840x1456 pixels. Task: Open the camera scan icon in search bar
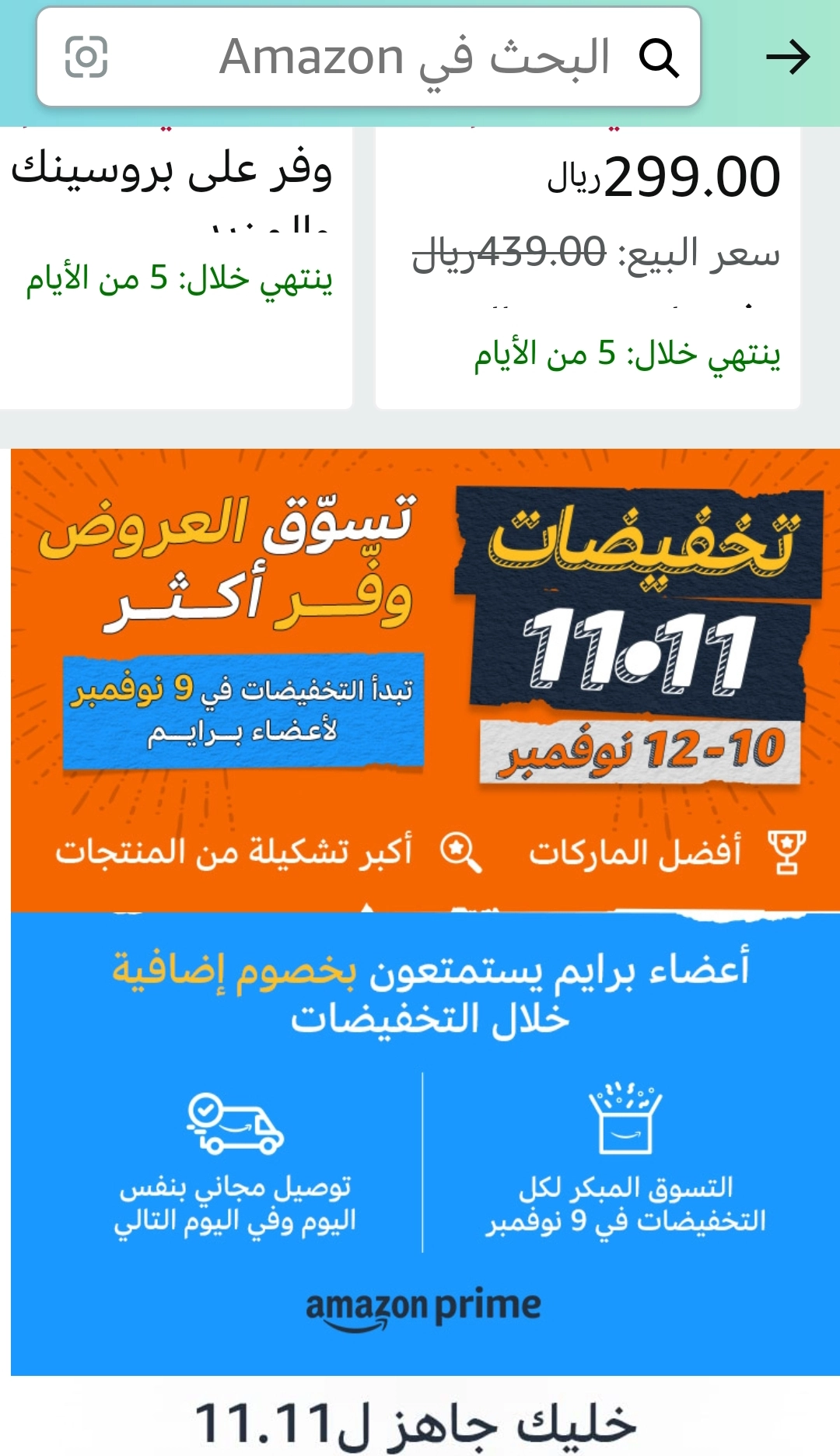coord(86,57)
